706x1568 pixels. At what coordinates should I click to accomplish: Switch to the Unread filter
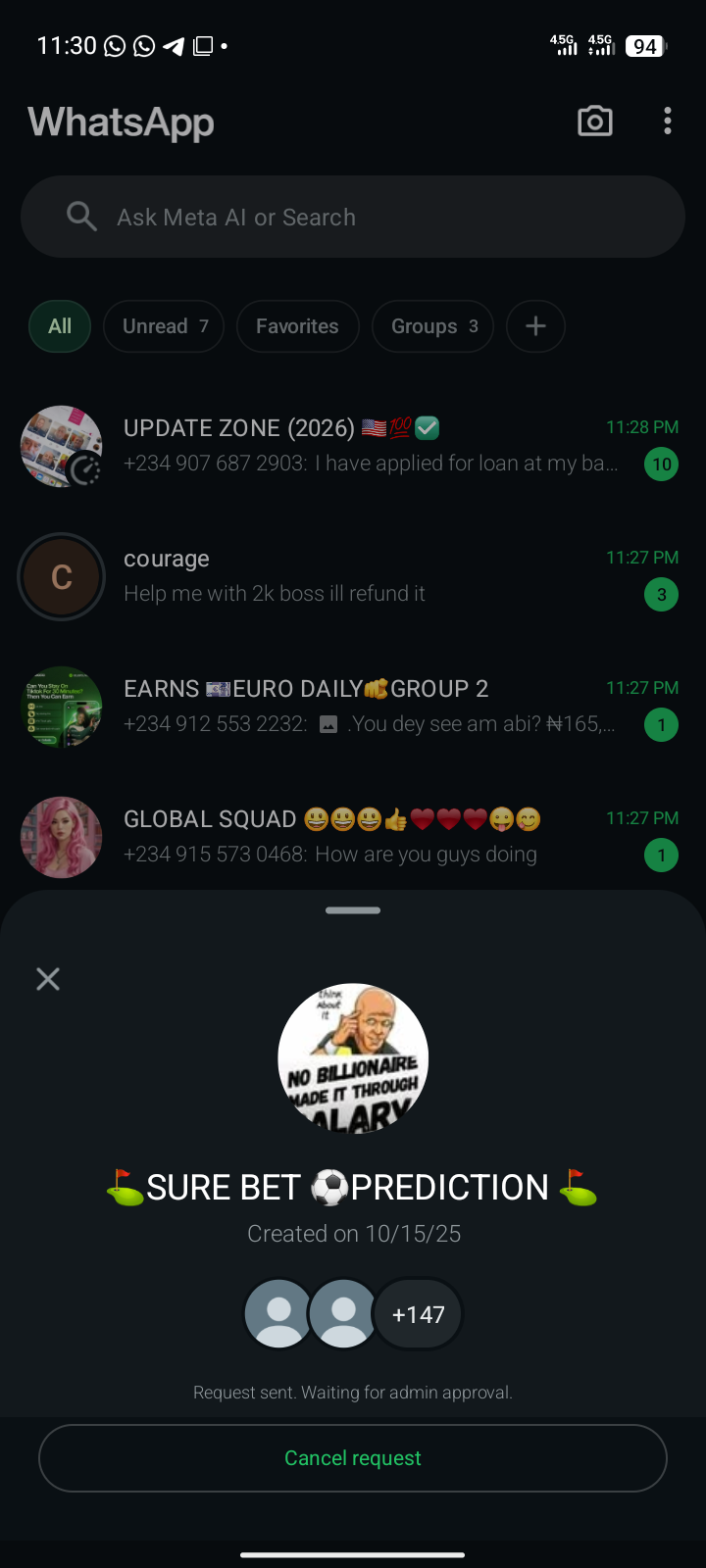[165, 326]
